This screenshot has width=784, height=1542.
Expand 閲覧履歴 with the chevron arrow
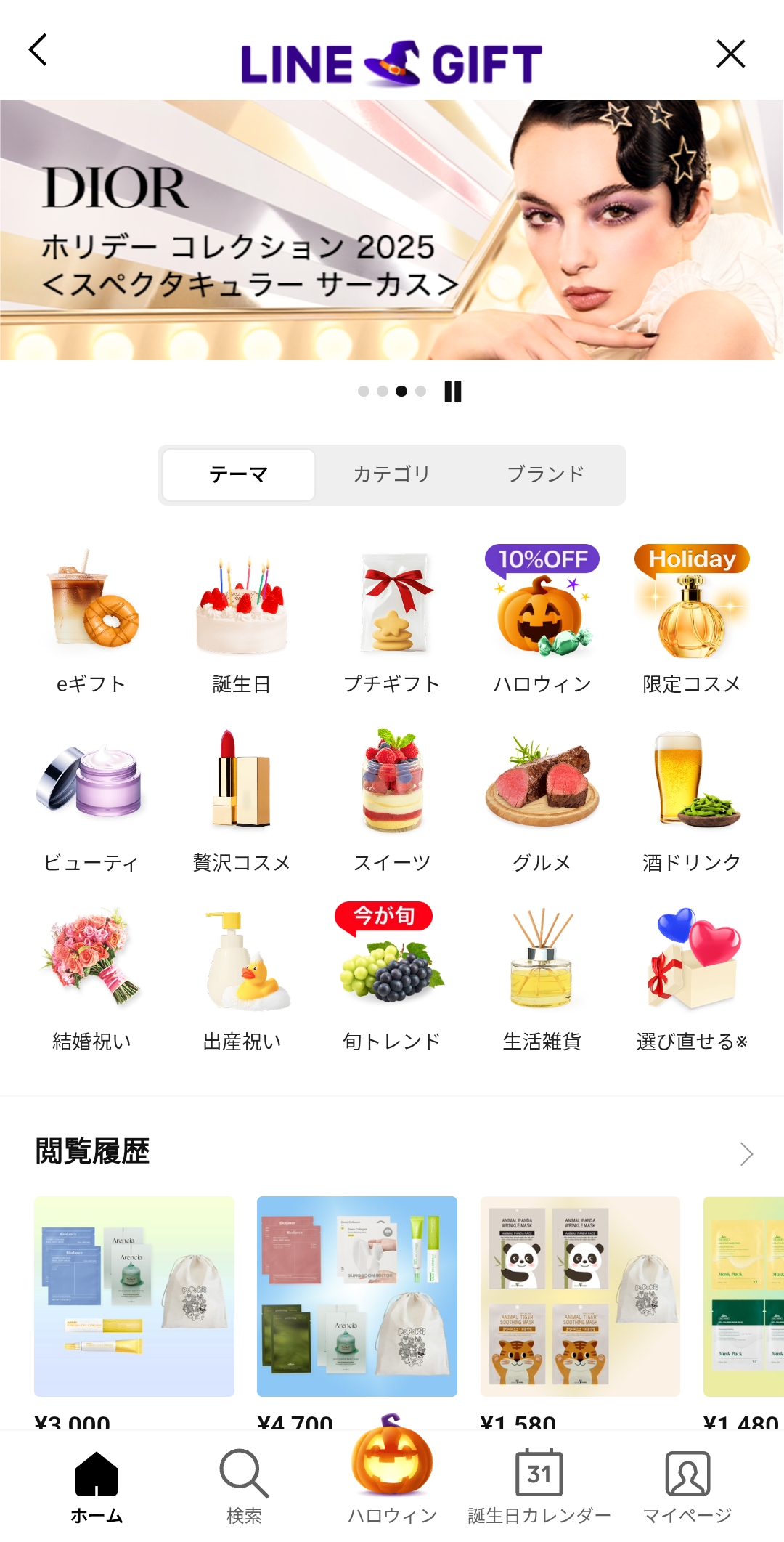746,1153
